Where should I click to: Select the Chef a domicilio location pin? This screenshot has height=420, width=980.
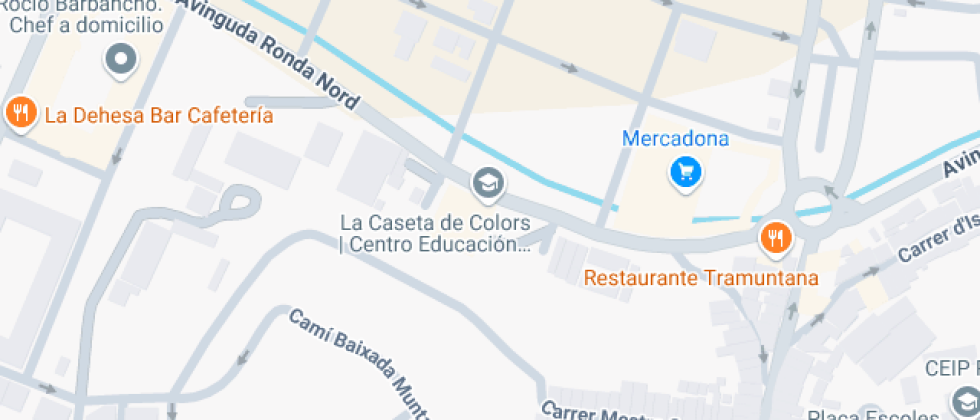pos(121,60)
